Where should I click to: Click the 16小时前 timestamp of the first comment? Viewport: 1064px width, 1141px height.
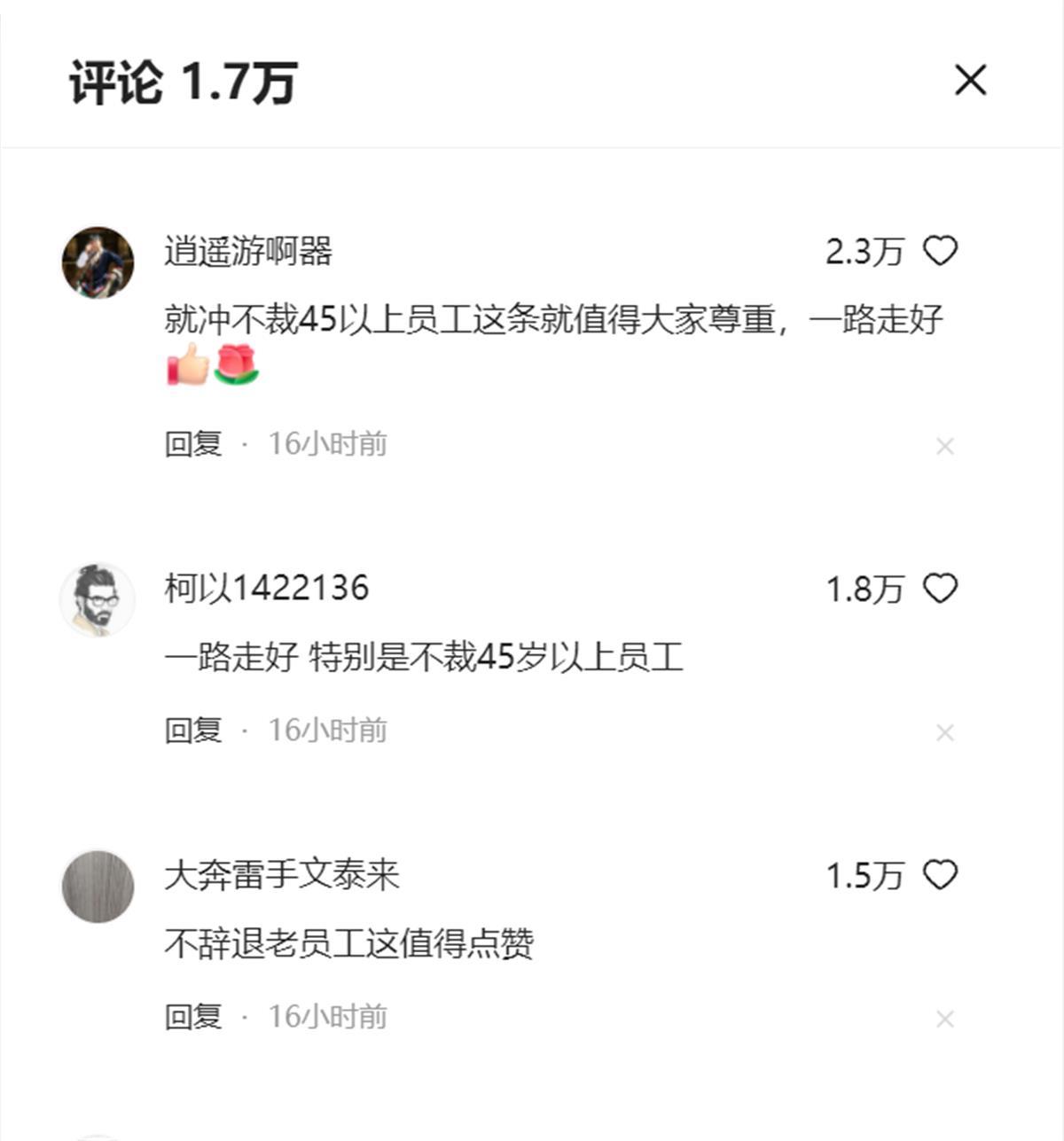point(330,442)
